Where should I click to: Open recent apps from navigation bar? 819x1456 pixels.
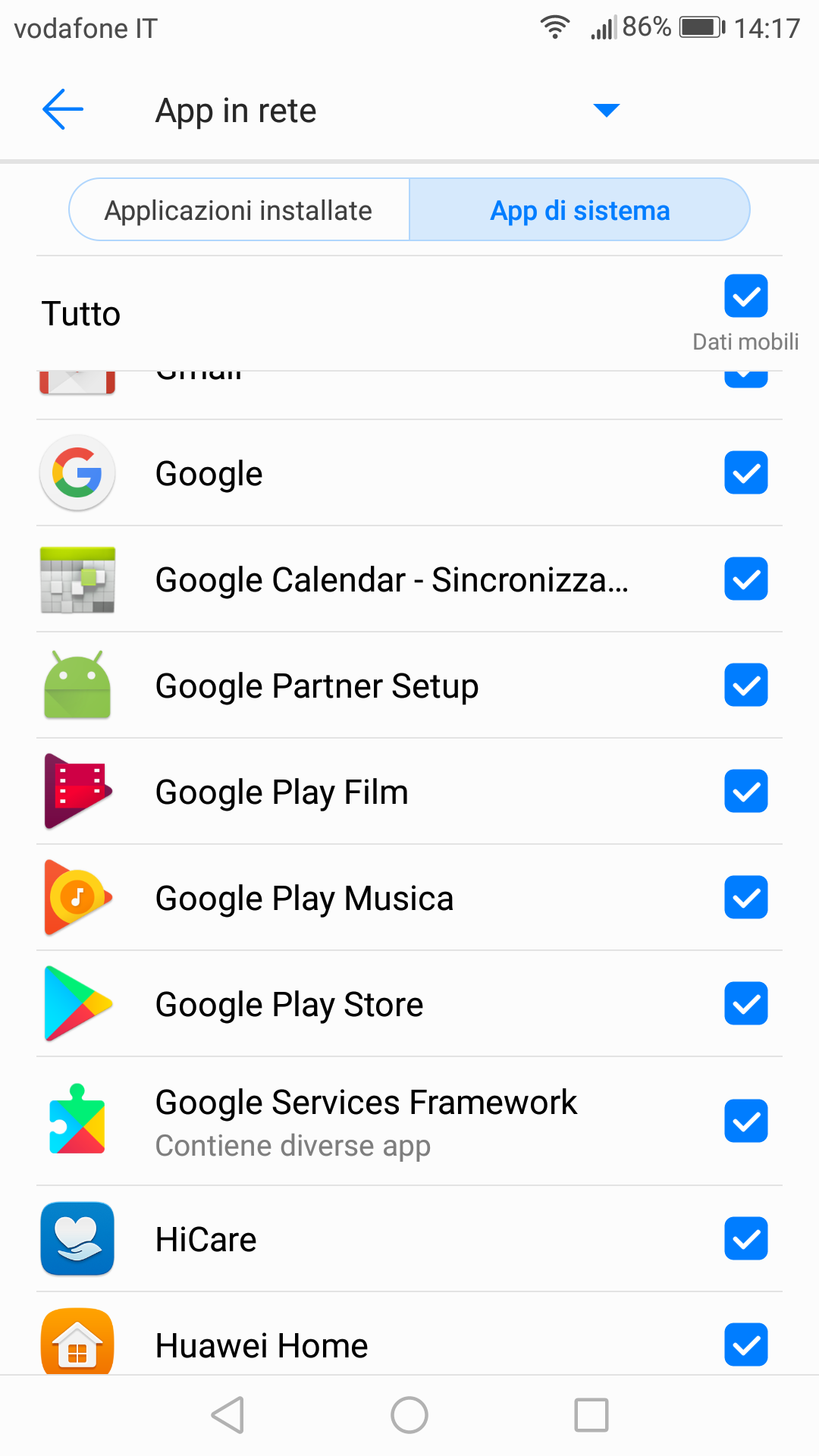(591, 1415)
